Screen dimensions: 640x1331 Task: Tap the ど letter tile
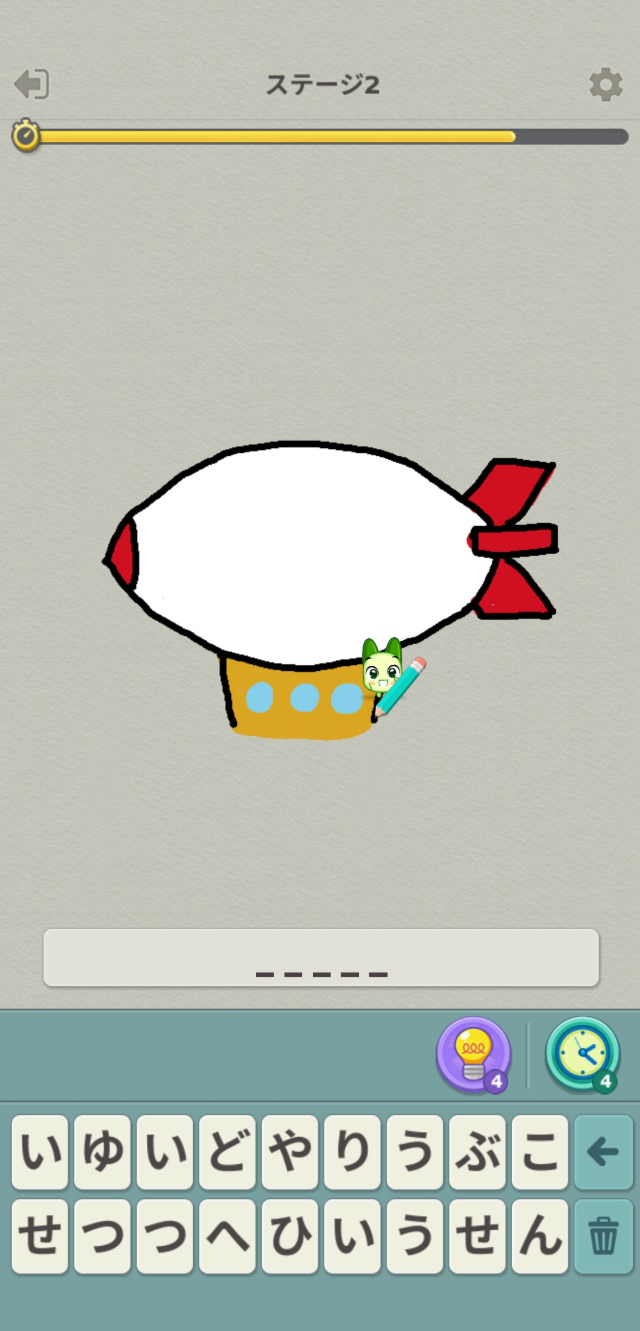click(x=227, y=1152)
